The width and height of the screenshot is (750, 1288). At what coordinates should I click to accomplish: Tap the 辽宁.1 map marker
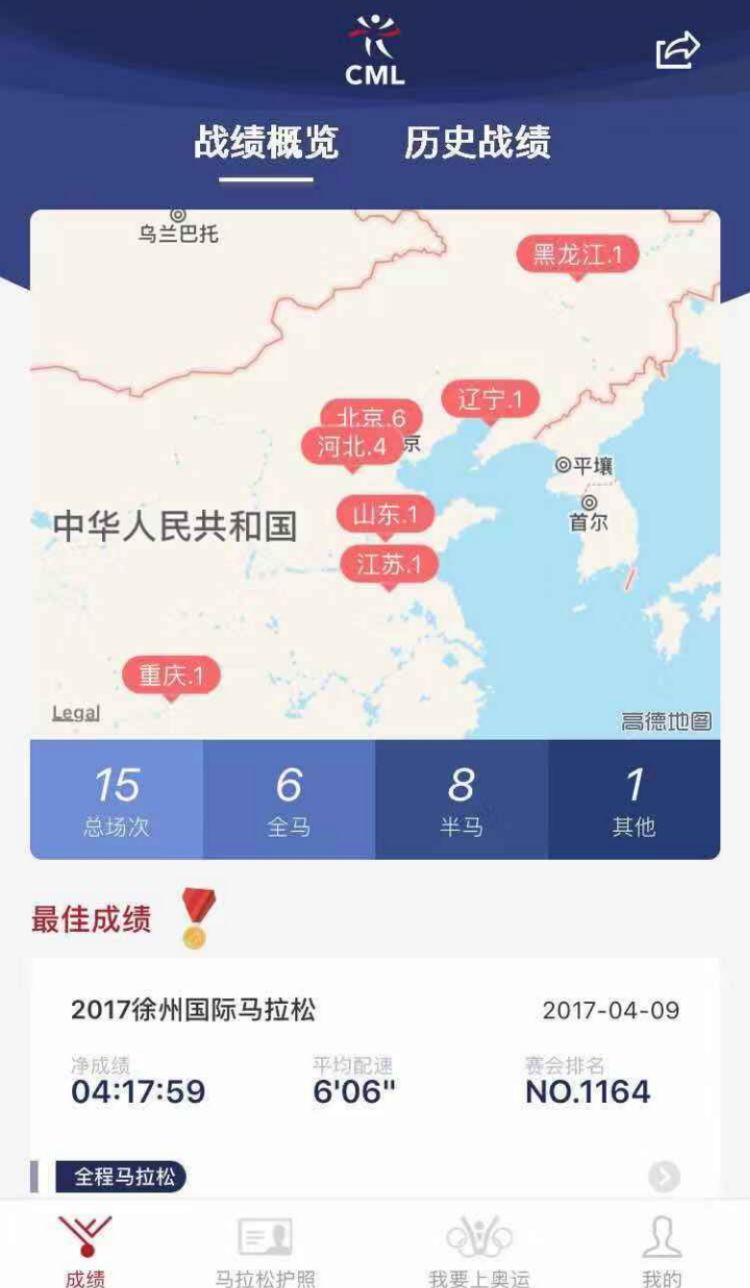[490, 400]
